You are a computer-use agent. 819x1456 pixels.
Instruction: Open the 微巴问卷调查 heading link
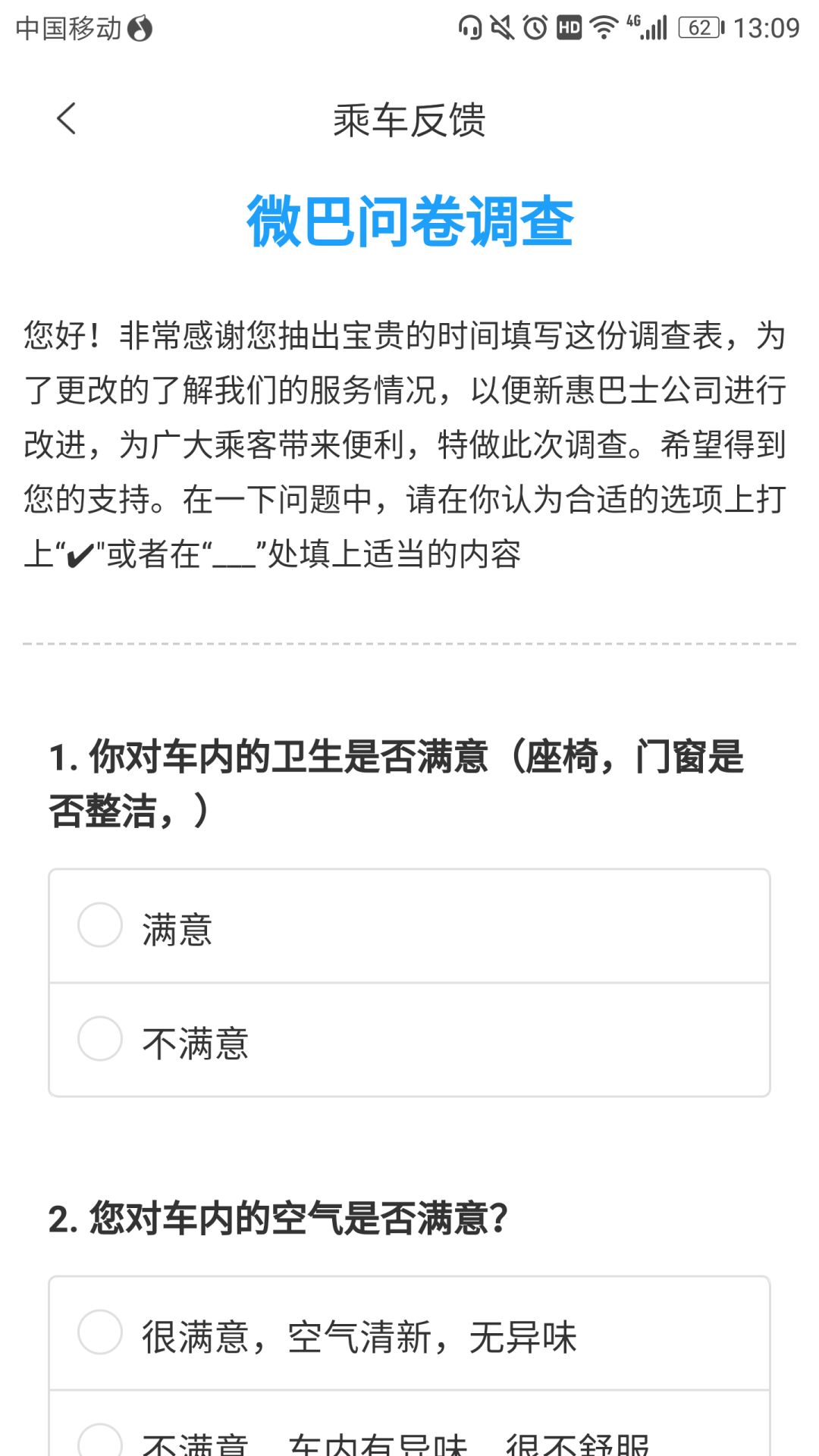pos(409,222)
